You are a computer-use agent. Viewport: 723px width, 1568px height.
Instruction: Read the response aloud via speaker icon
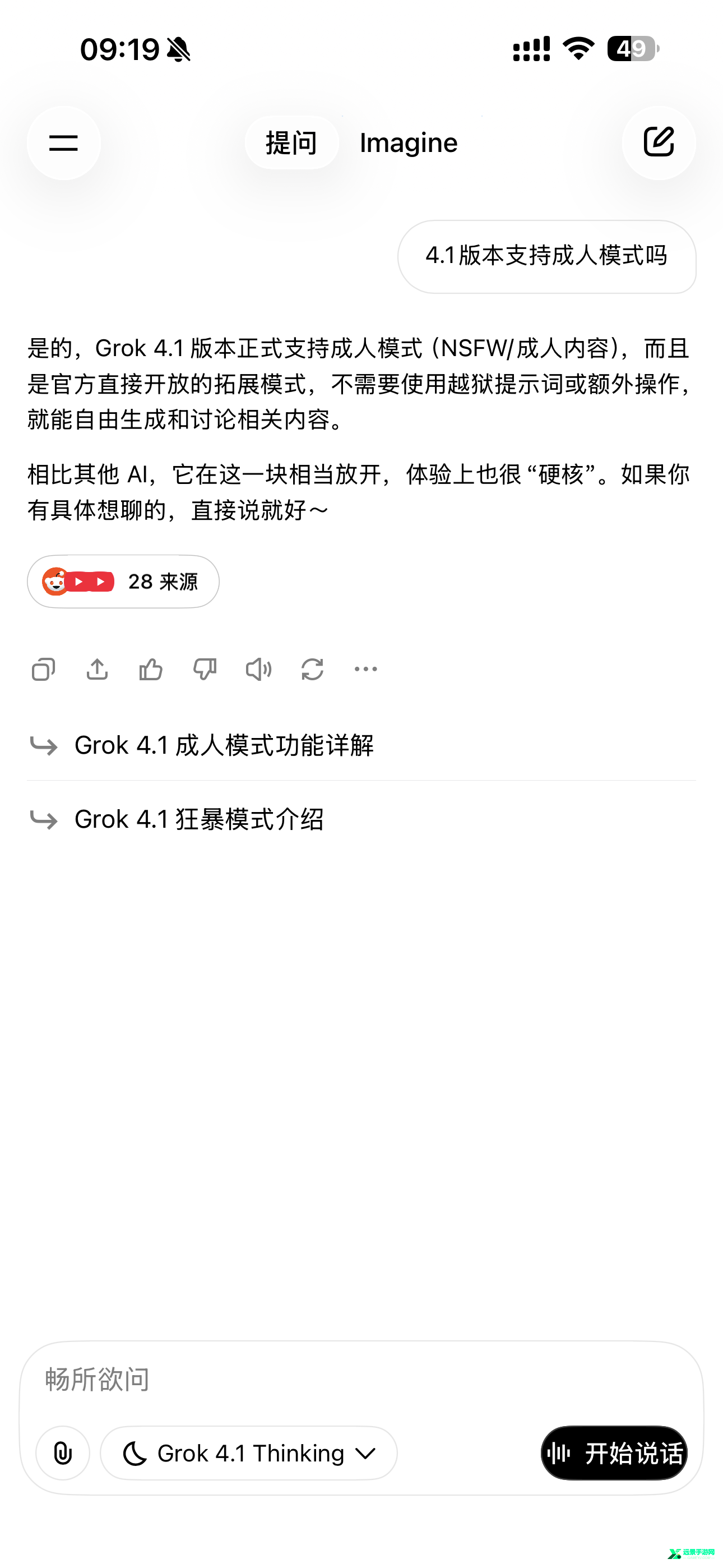(x=258, y=670)
